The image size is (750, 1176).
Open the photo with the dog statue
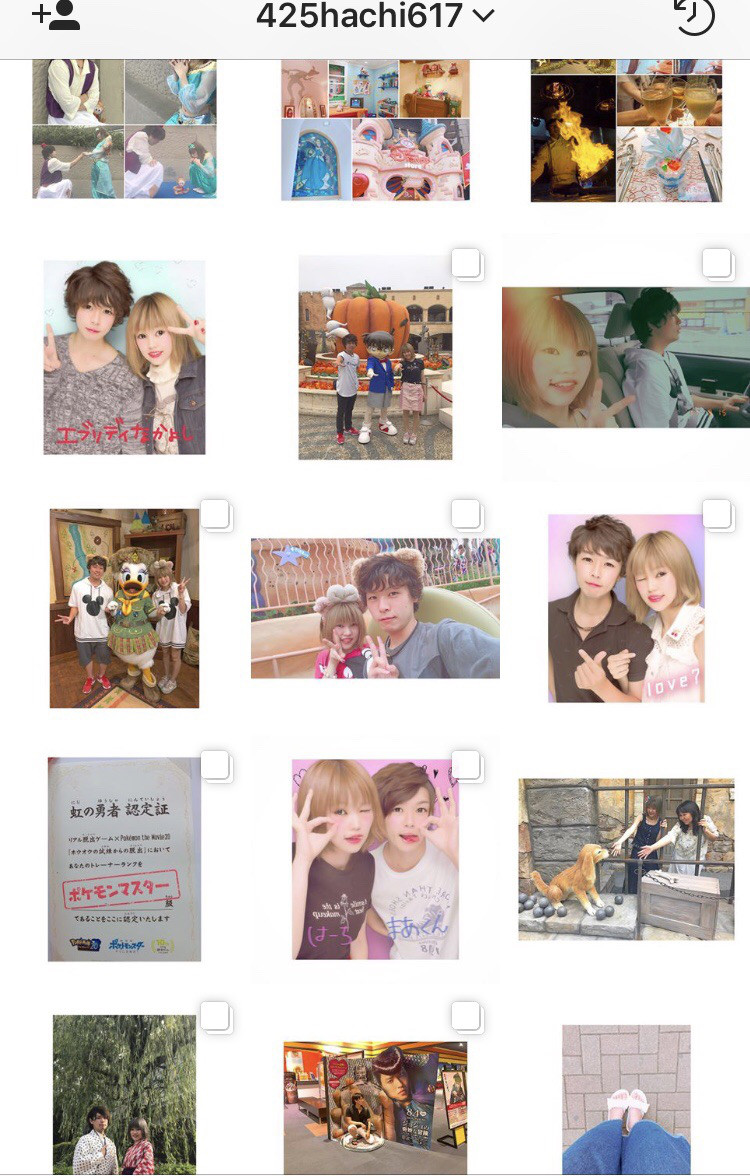click(626, 859)
